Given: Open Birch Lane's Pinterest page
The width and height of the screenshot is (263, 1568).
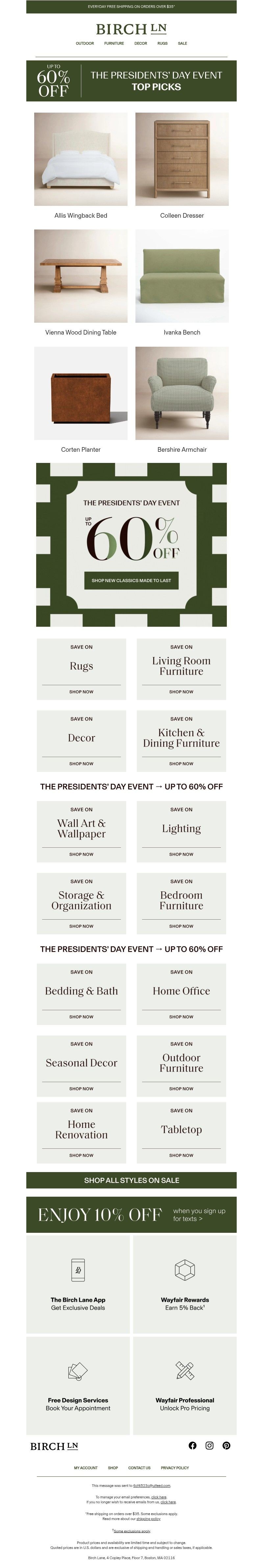Looking at the screenshot, I should click(x=227, y=1445).
